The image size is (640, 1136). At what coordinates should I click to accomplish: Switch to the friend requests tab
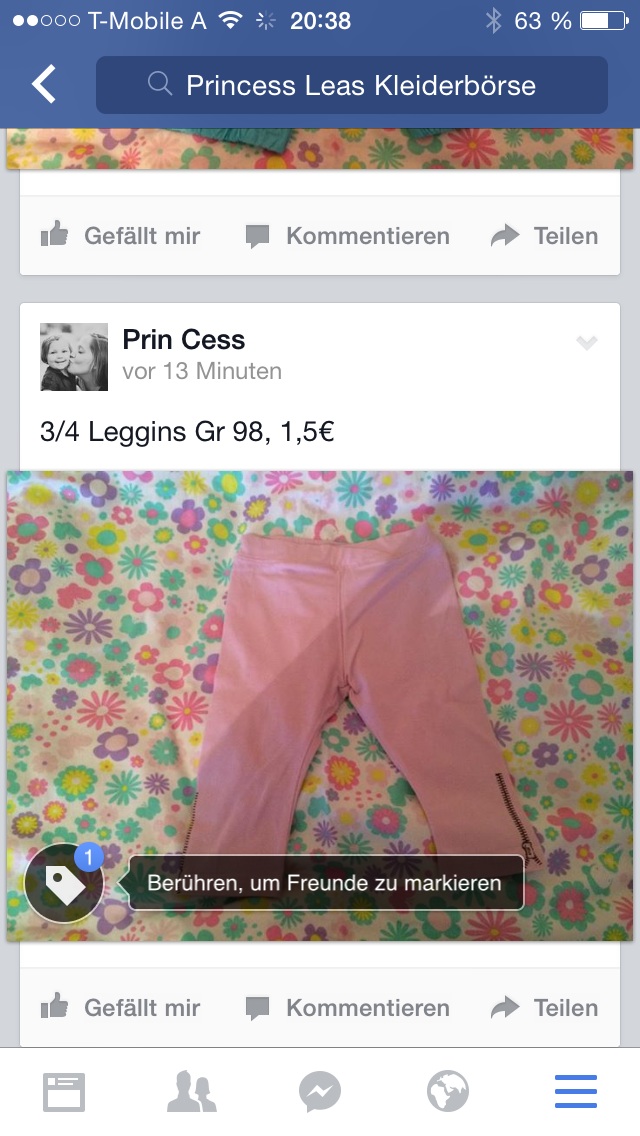pyautogui.click(x=192, y=1092)
